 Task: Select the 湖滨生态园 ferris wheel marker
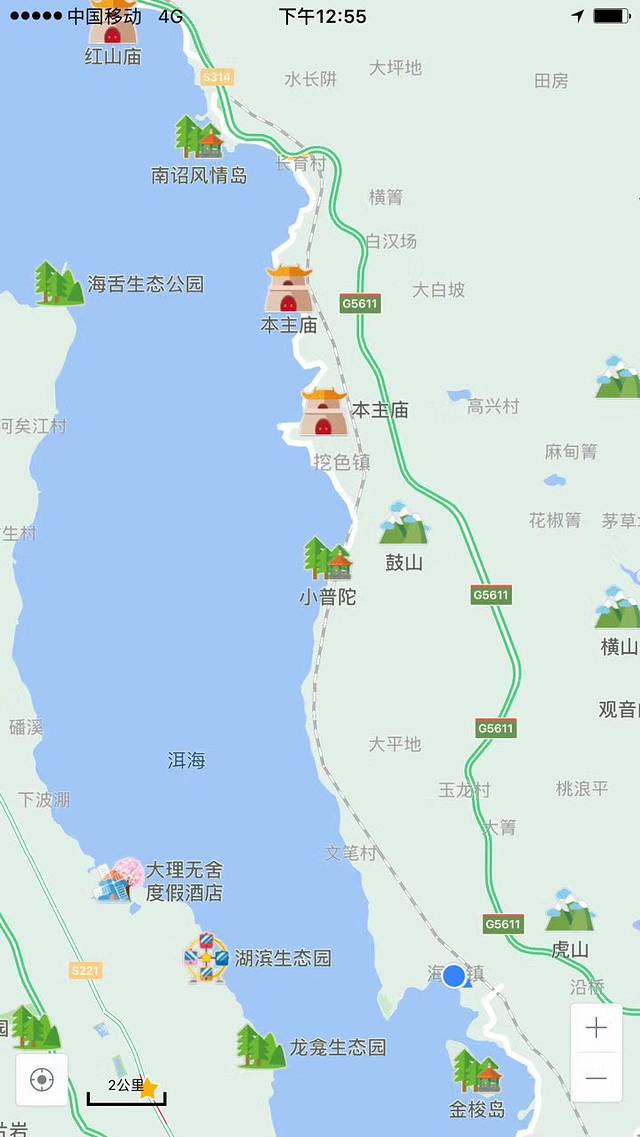pyautogui.click(x=207, y=958)
